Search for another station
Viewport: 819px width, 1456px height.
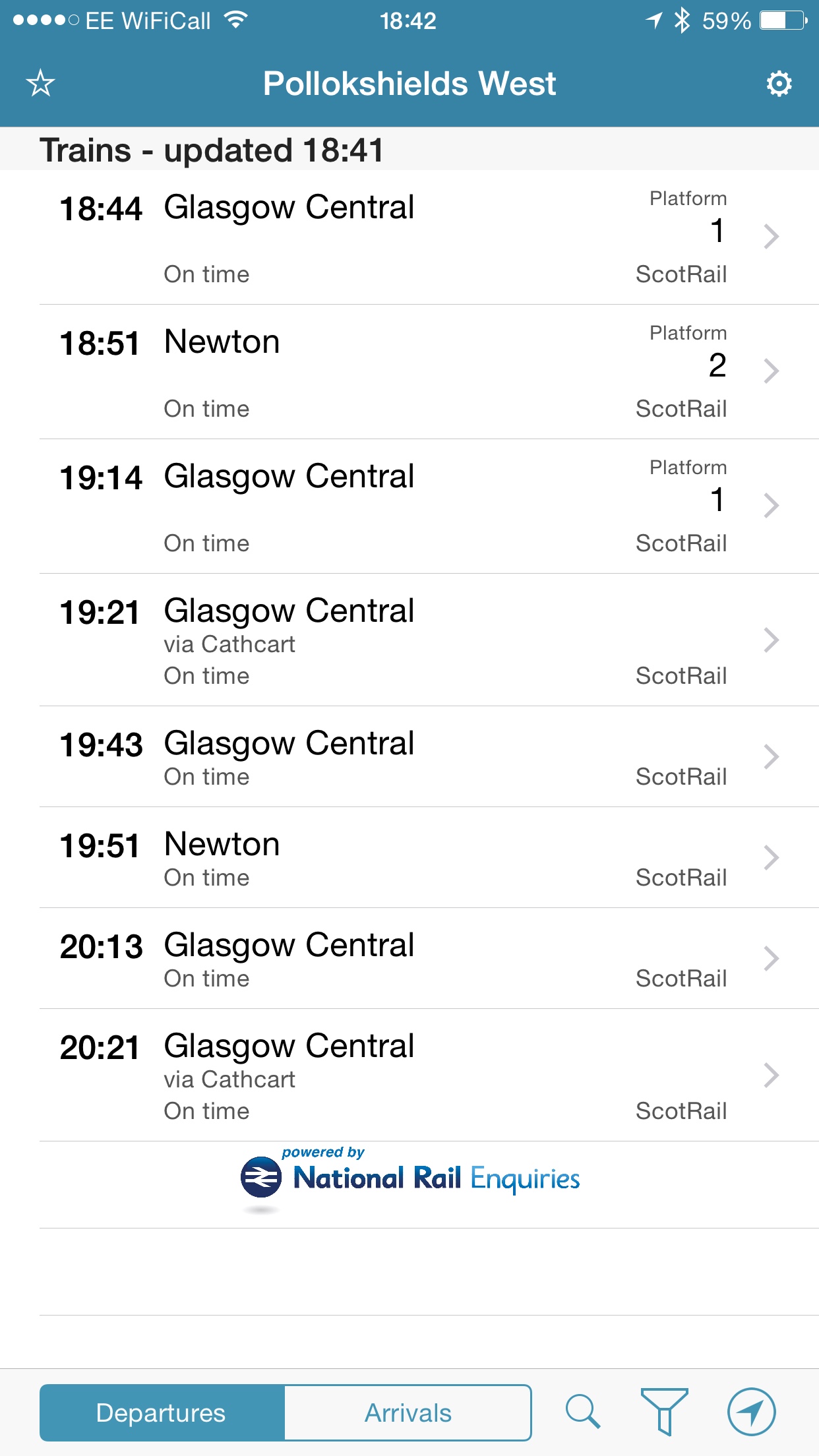tap(583, 1412)
